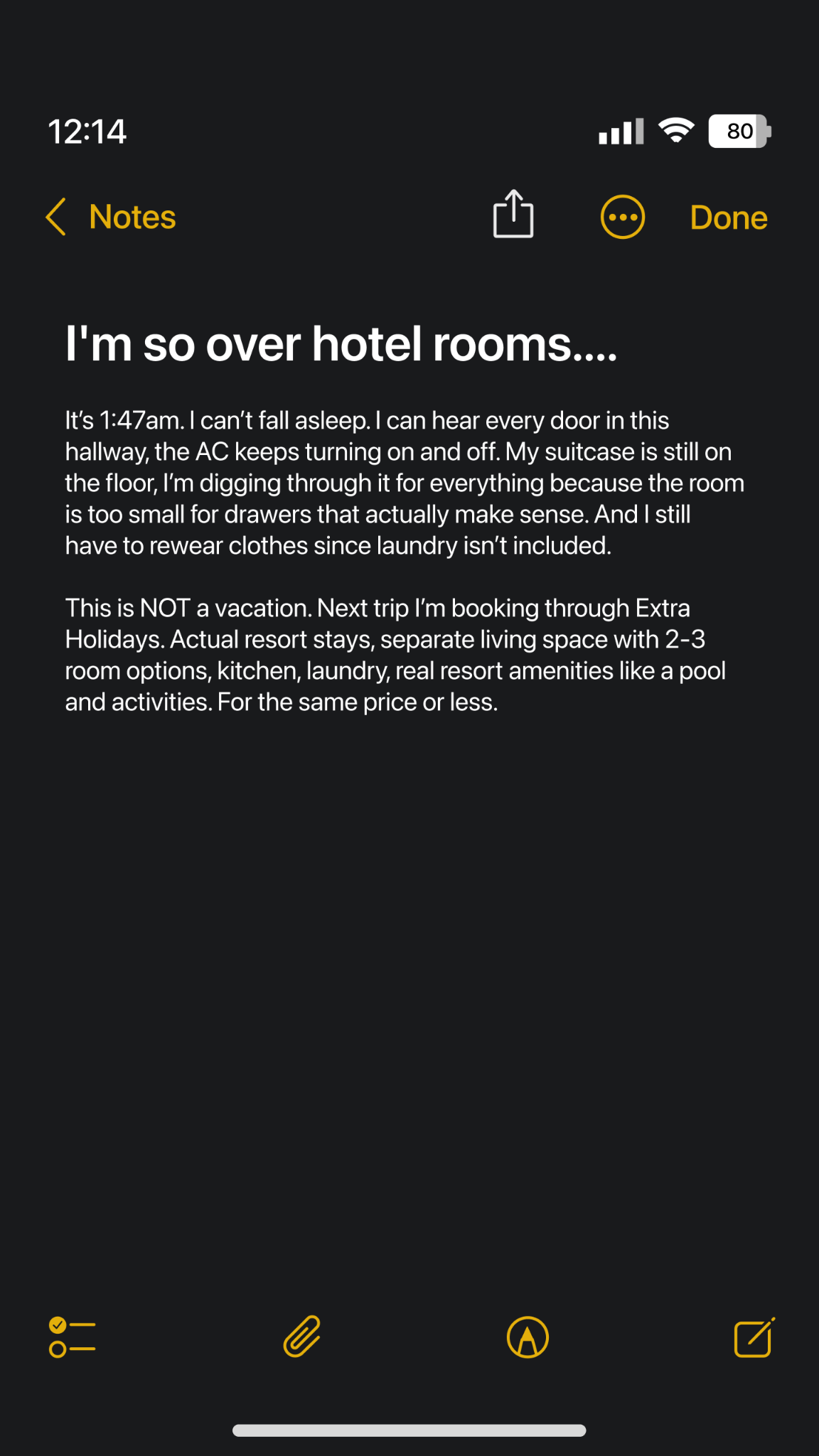Open the markup pen tool
Screen dimensions: 819x1456
click(528, 1337)
